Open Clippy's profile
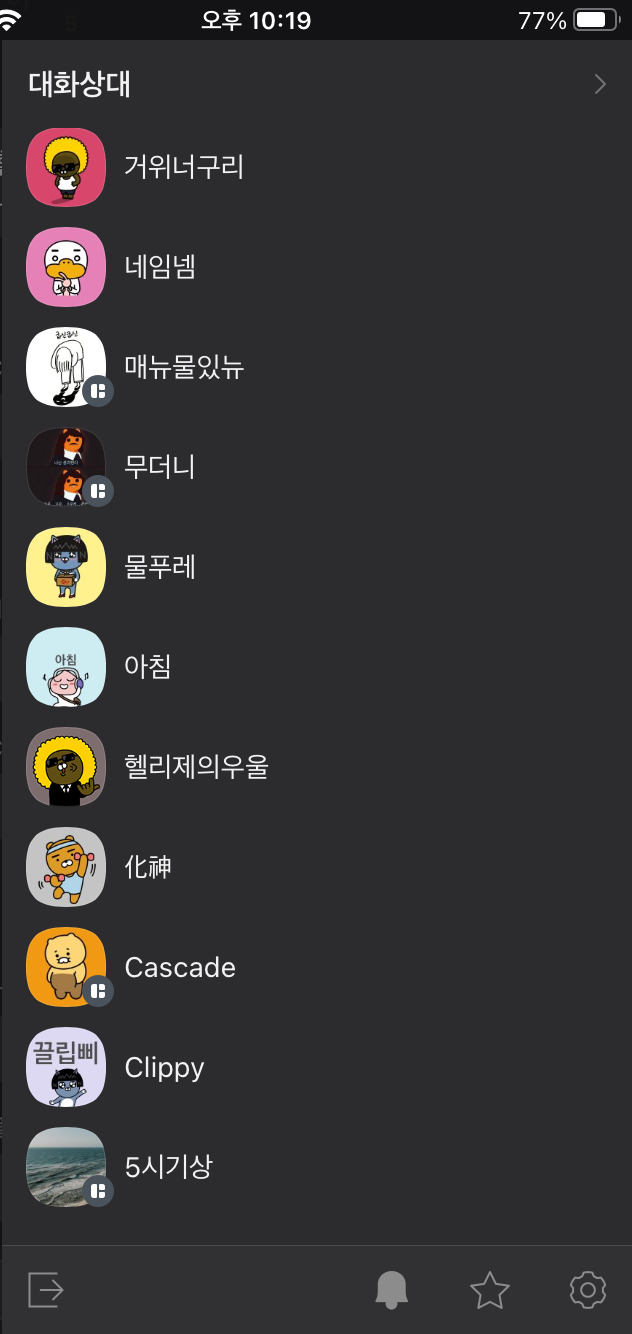 point(164,1067)
